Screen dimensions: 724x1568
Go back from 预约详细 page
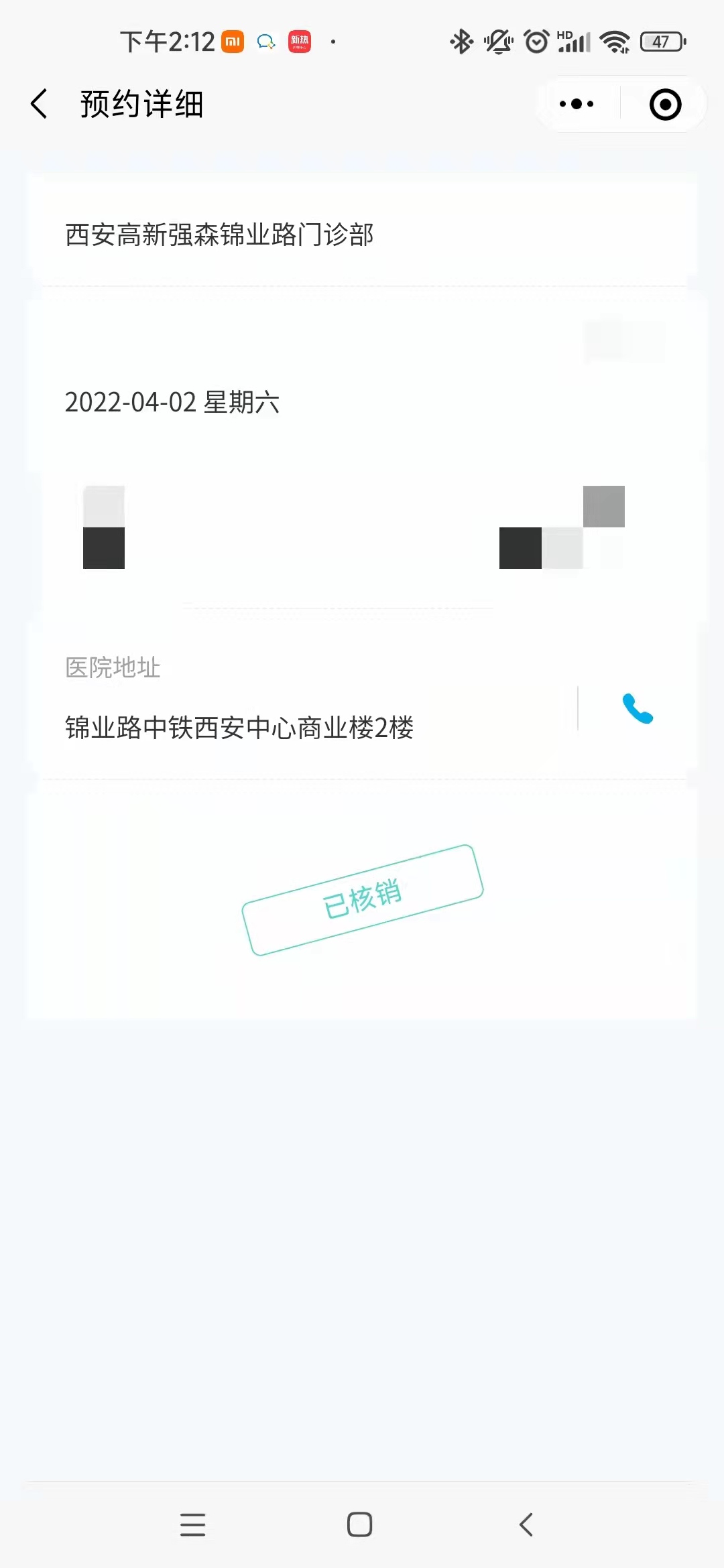40,105
